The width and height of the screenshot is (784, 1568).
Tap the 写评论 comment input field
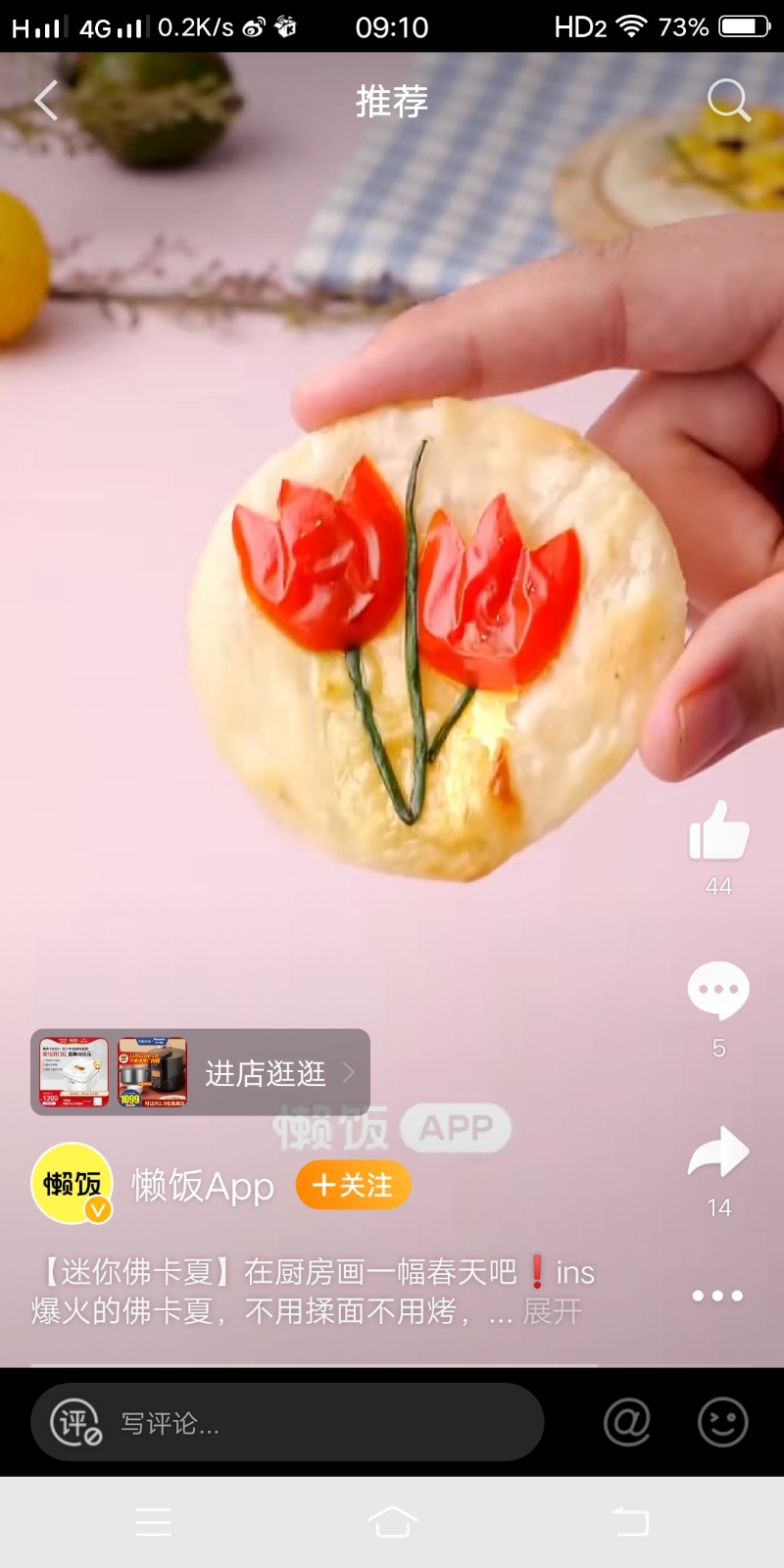[287, 1422]
